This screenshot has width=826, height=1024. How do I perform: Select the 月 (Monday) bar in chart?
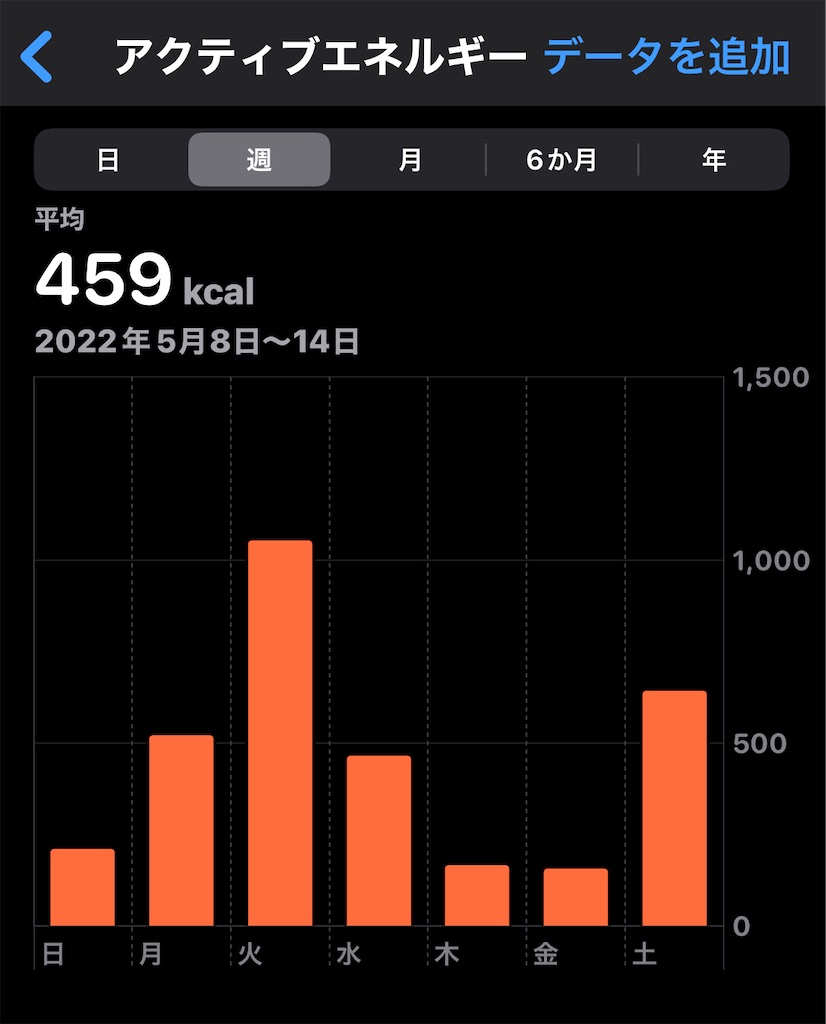coord(182,830)
